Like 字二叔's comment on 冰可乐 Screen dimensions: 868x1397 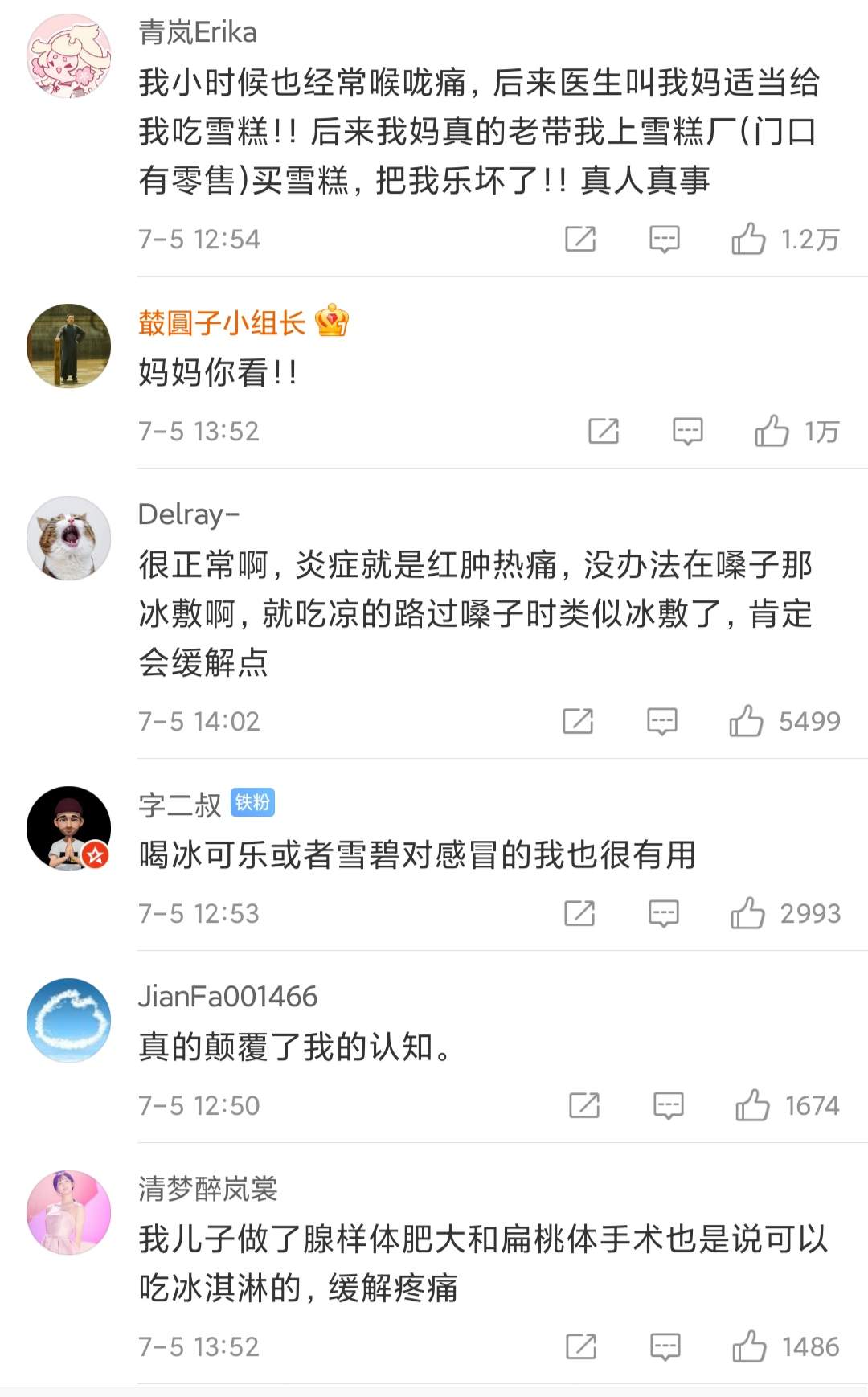[x=747, y=913]
